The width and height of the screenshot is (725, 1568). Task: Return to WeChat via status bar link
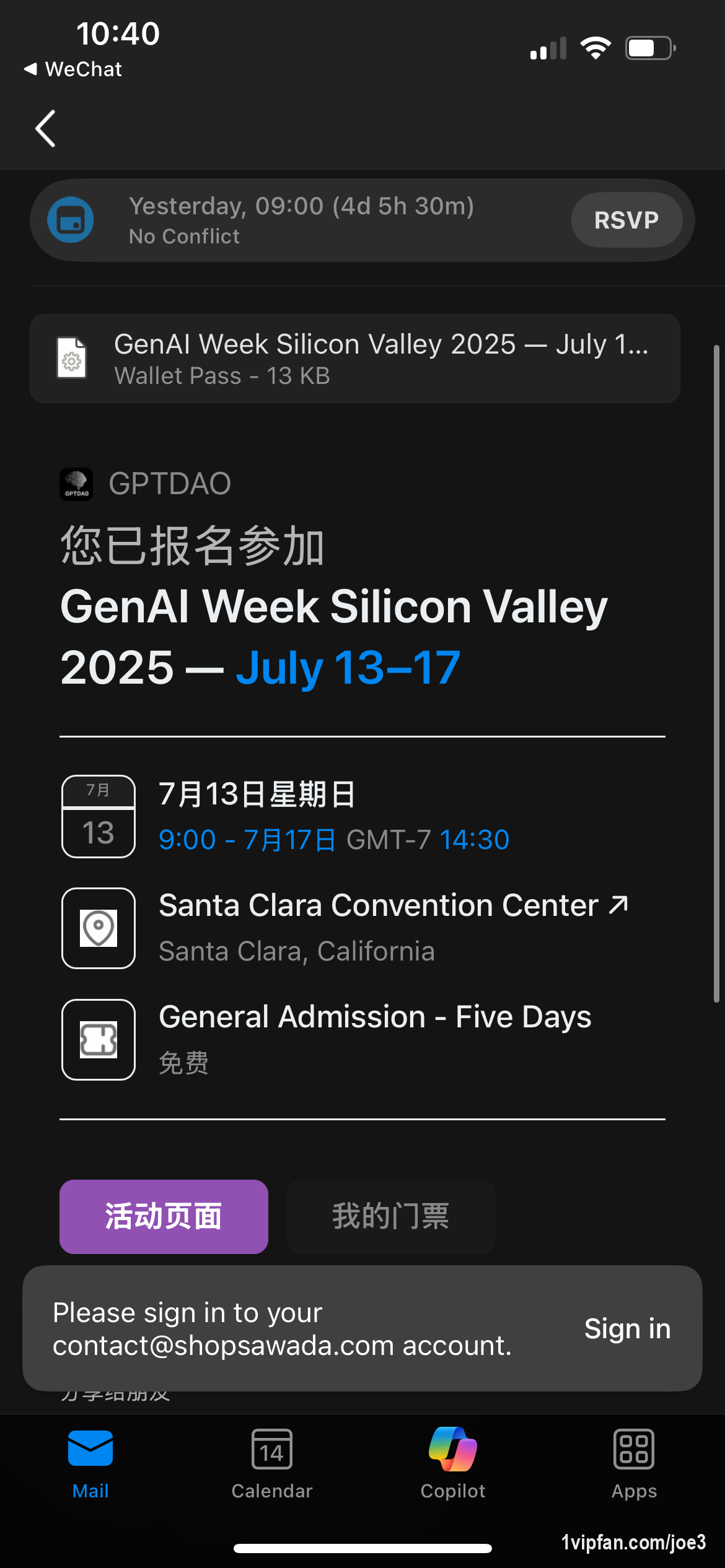73,69
